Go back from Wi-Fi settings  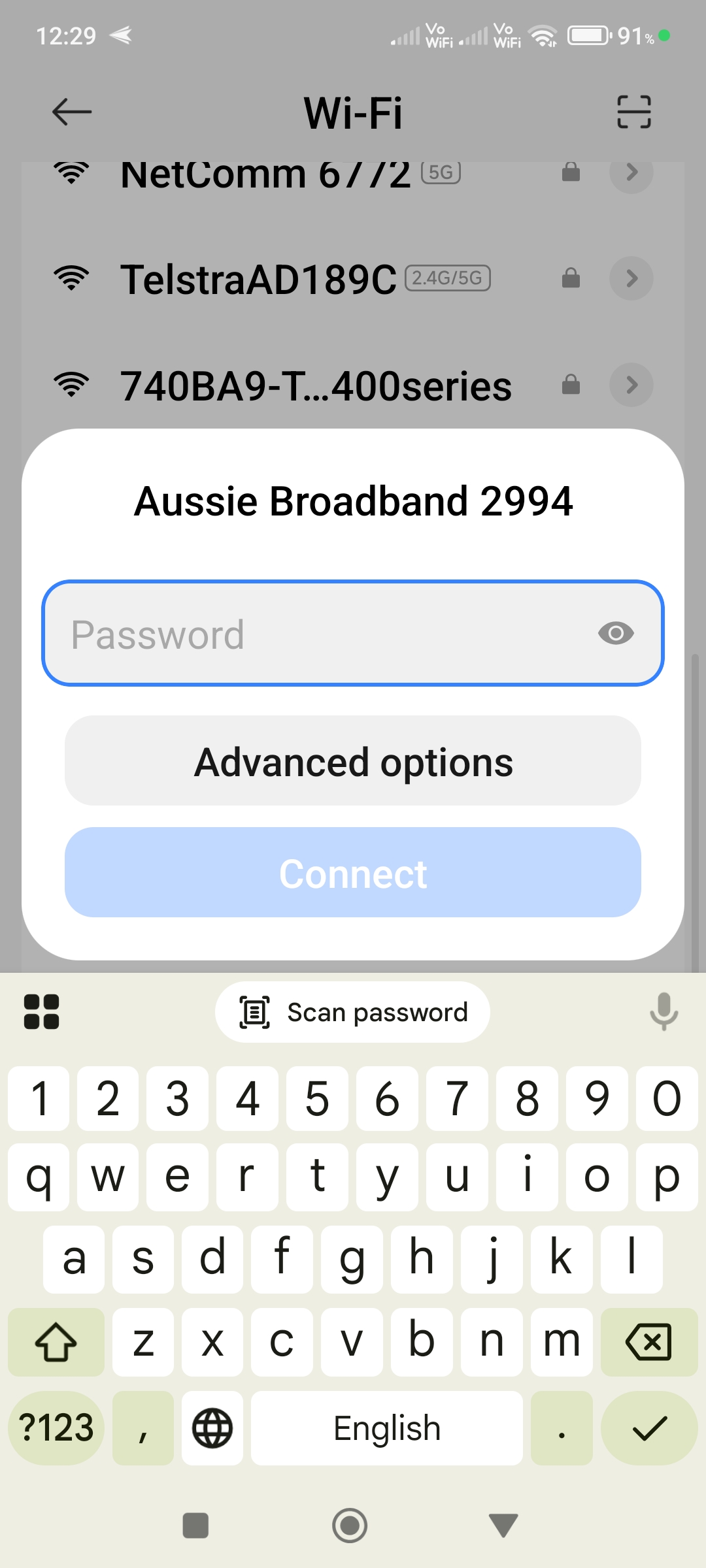[x=72, y=112]
